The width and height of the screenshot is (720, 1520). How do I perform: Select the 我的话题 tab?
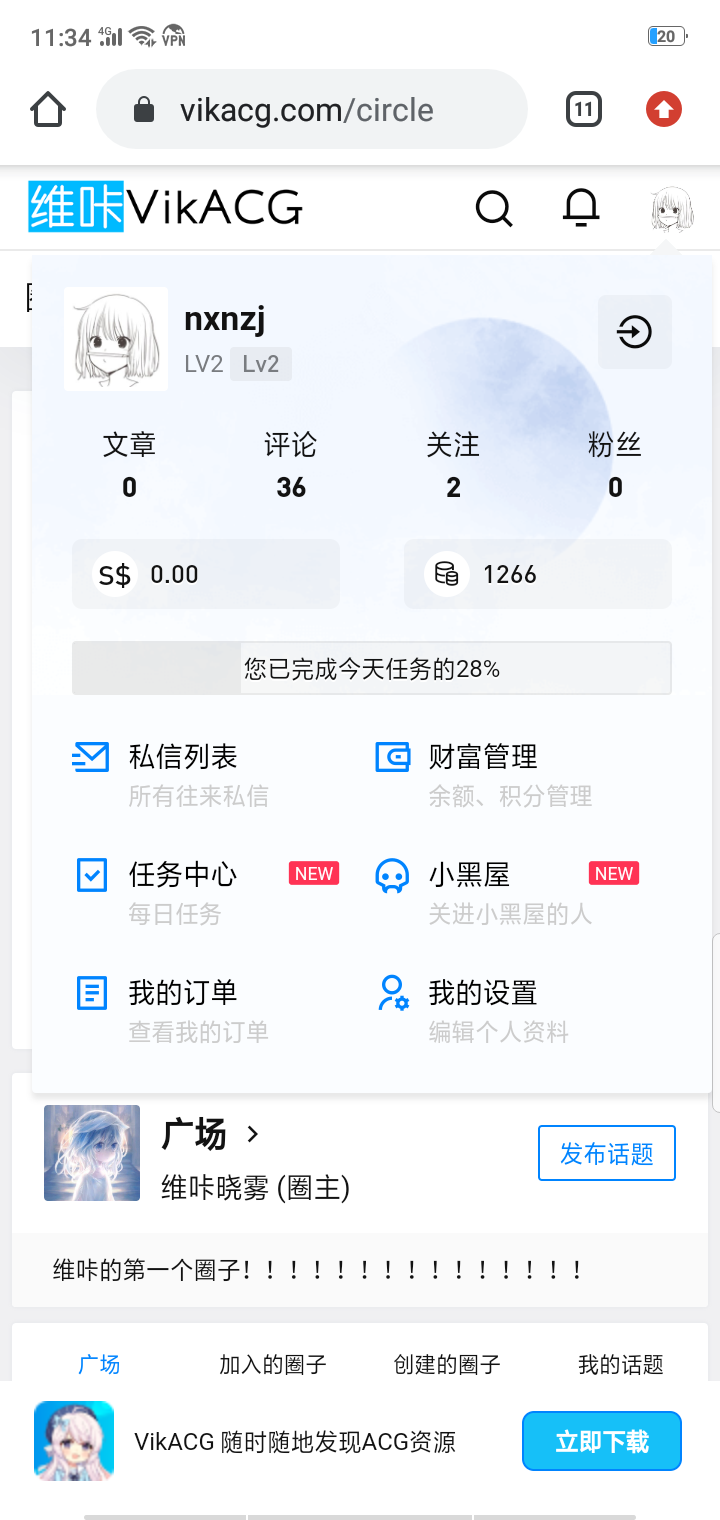[x=620, y=1364]
